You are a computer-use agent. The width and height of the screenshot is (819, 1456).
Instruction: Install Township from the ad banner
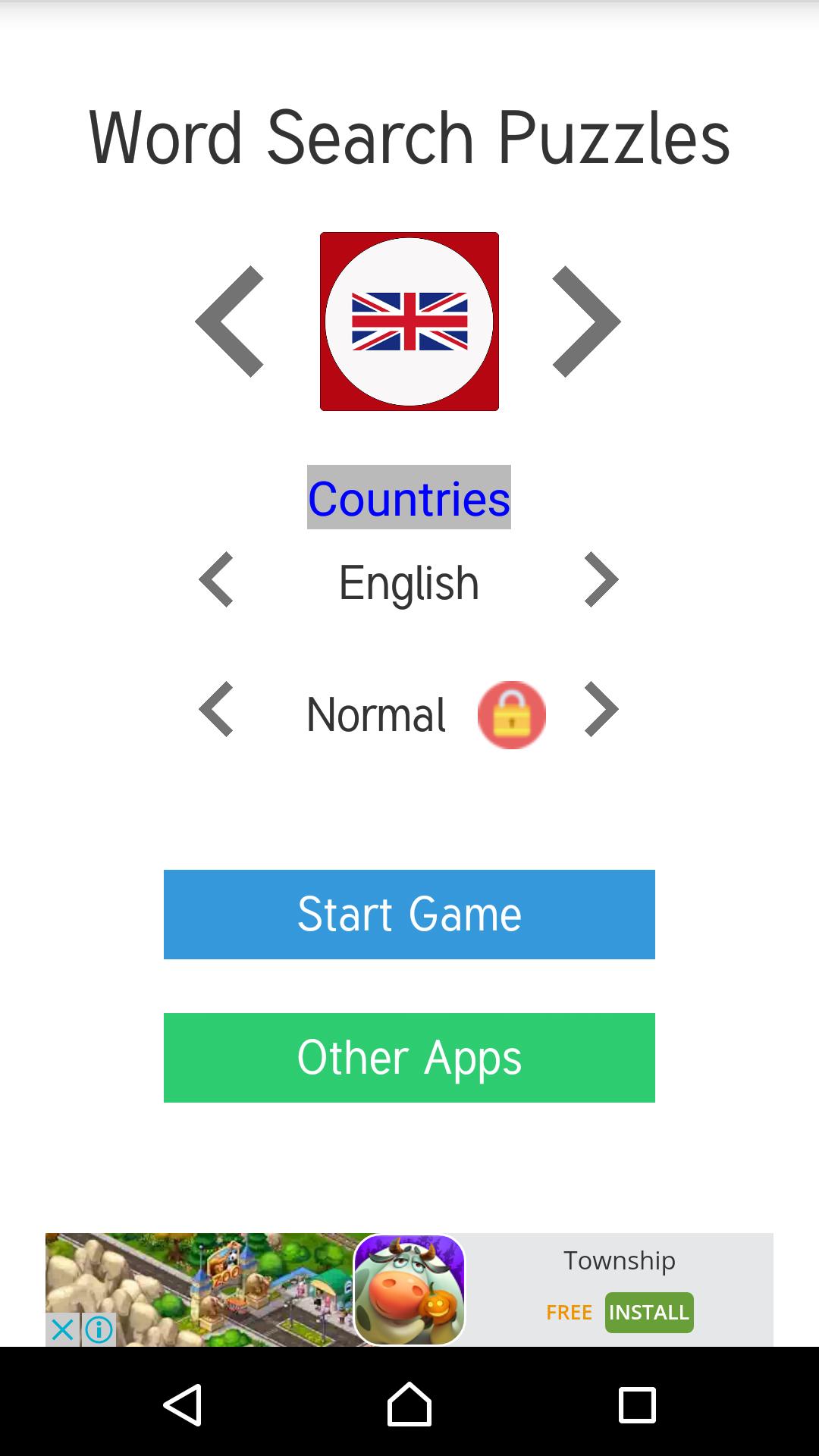pos(649,1313)
